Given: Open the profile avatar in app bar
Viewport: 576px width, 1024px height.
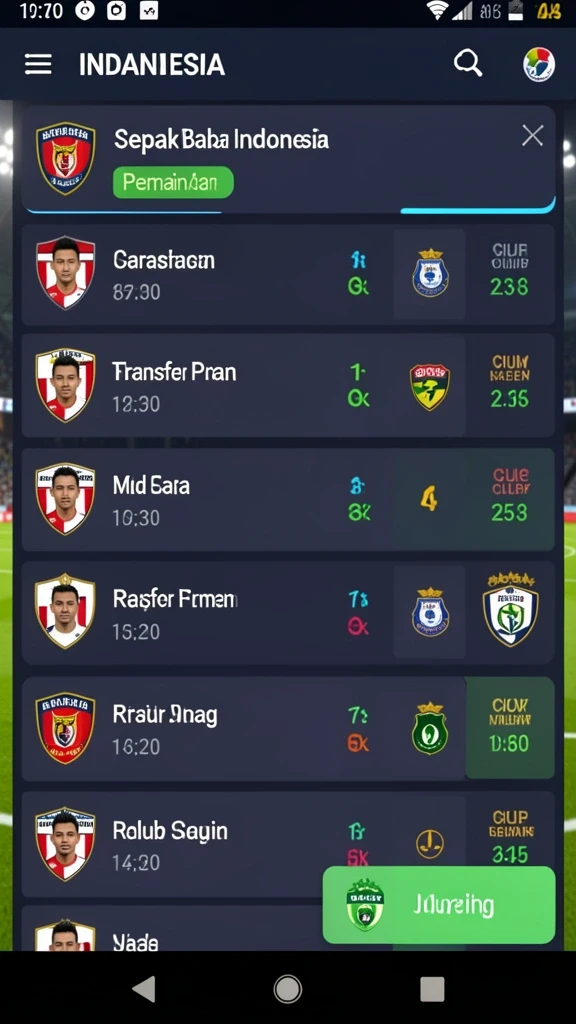Looking at the screenshot, I should pos(539,65).
